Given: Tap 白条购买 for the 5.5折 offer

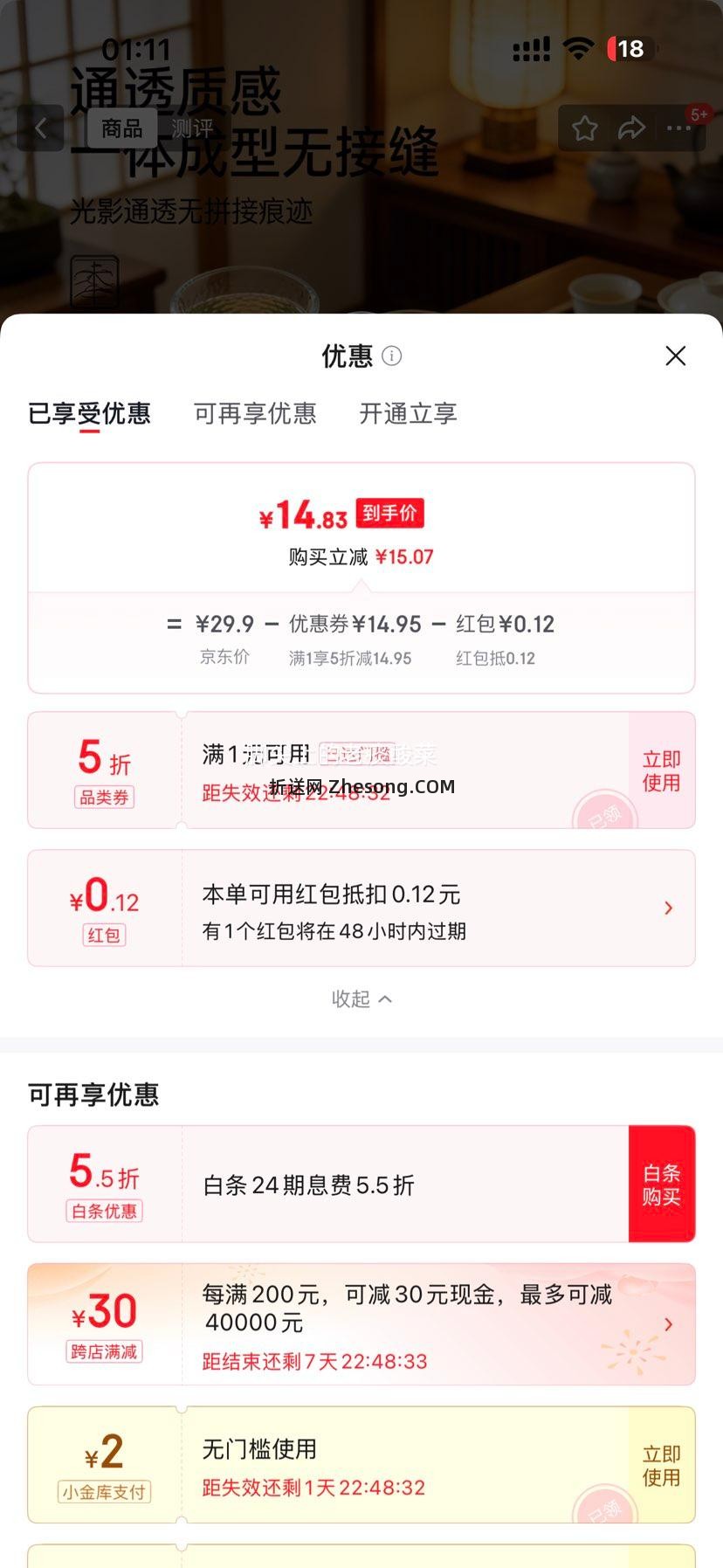Looking at the screenshot, I should point(661,1185).
